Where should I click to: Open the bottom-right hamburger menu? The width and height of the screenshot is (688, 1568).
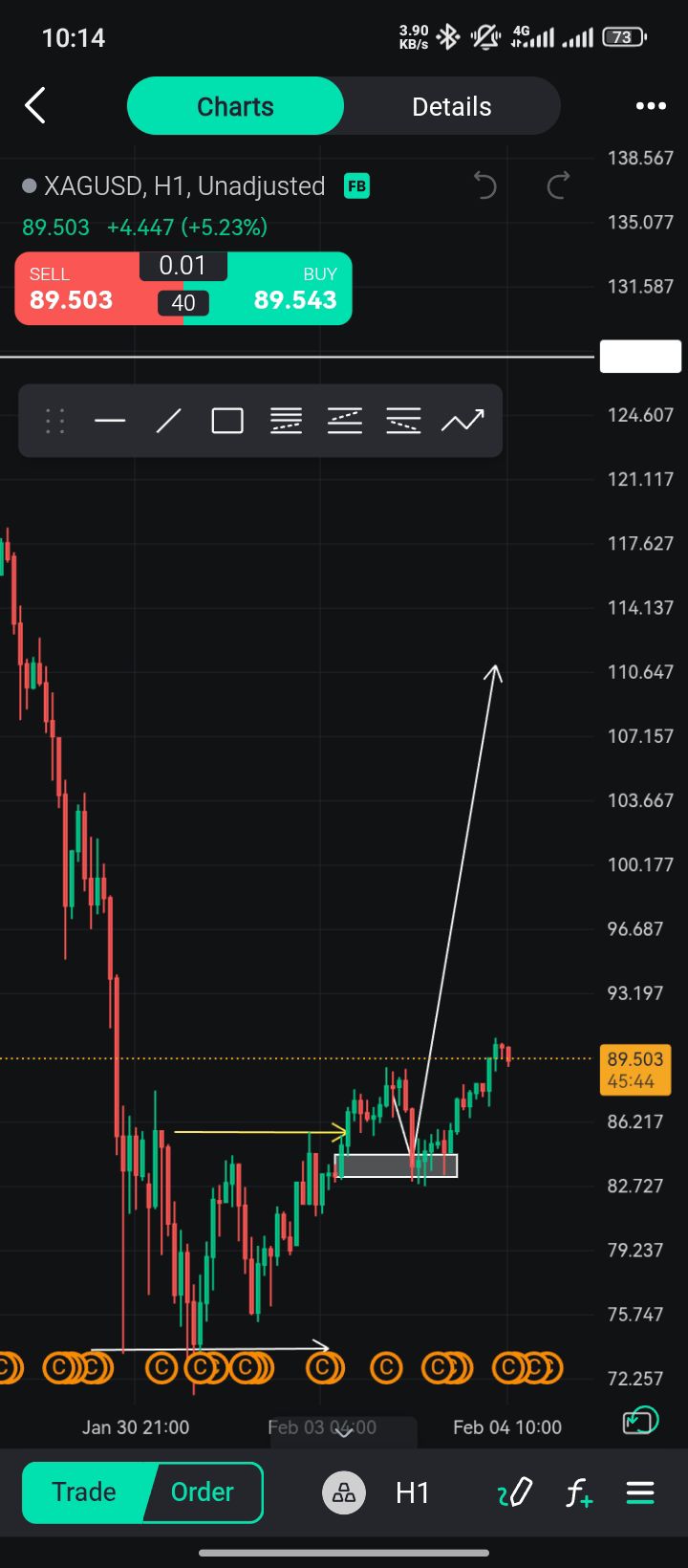pyautogui.click(x=640, y=1492)
